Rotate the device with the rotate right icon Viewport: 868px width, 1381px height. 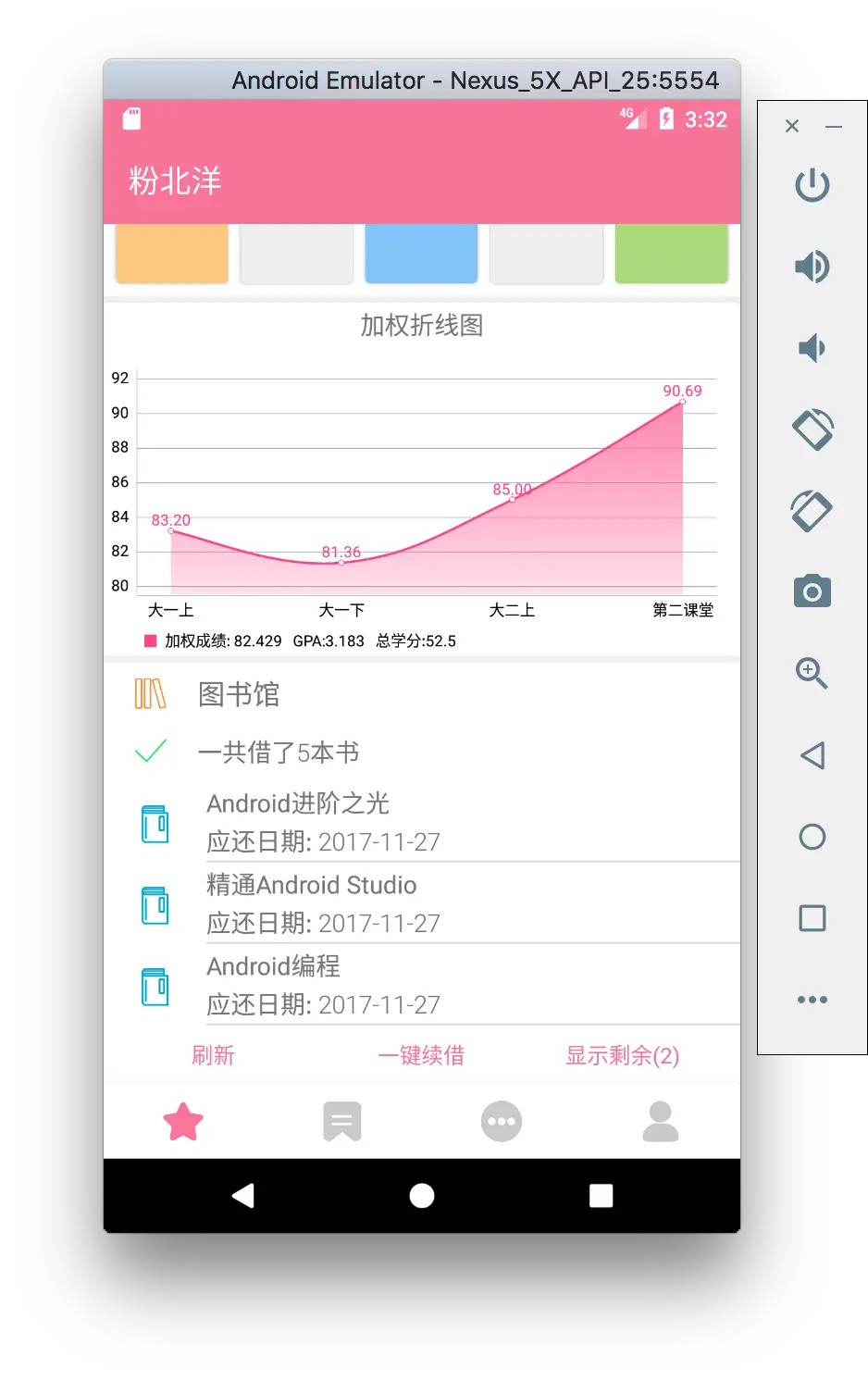point(812,430)
